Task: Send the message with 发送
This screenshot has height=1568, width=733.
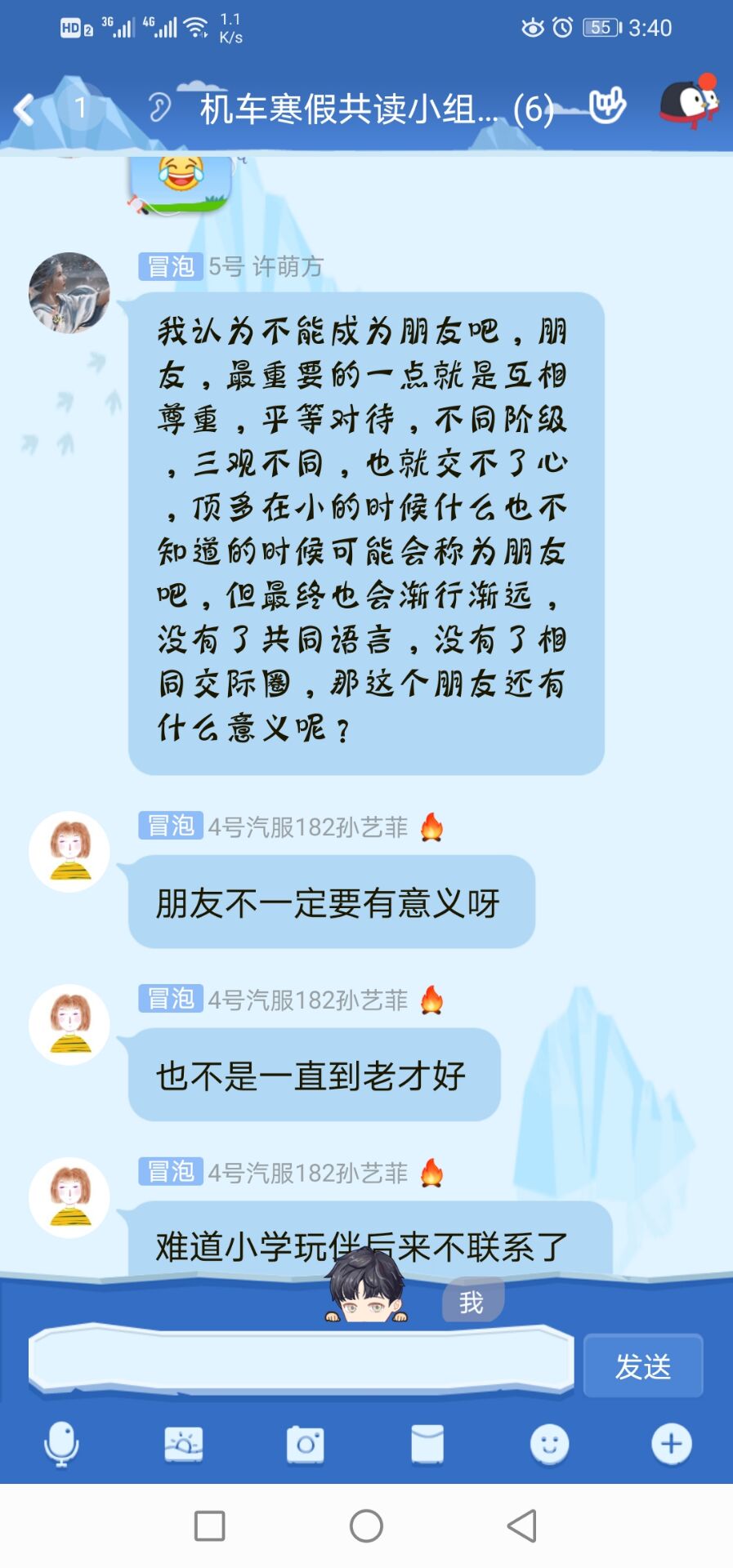Action: point(643,1365)
